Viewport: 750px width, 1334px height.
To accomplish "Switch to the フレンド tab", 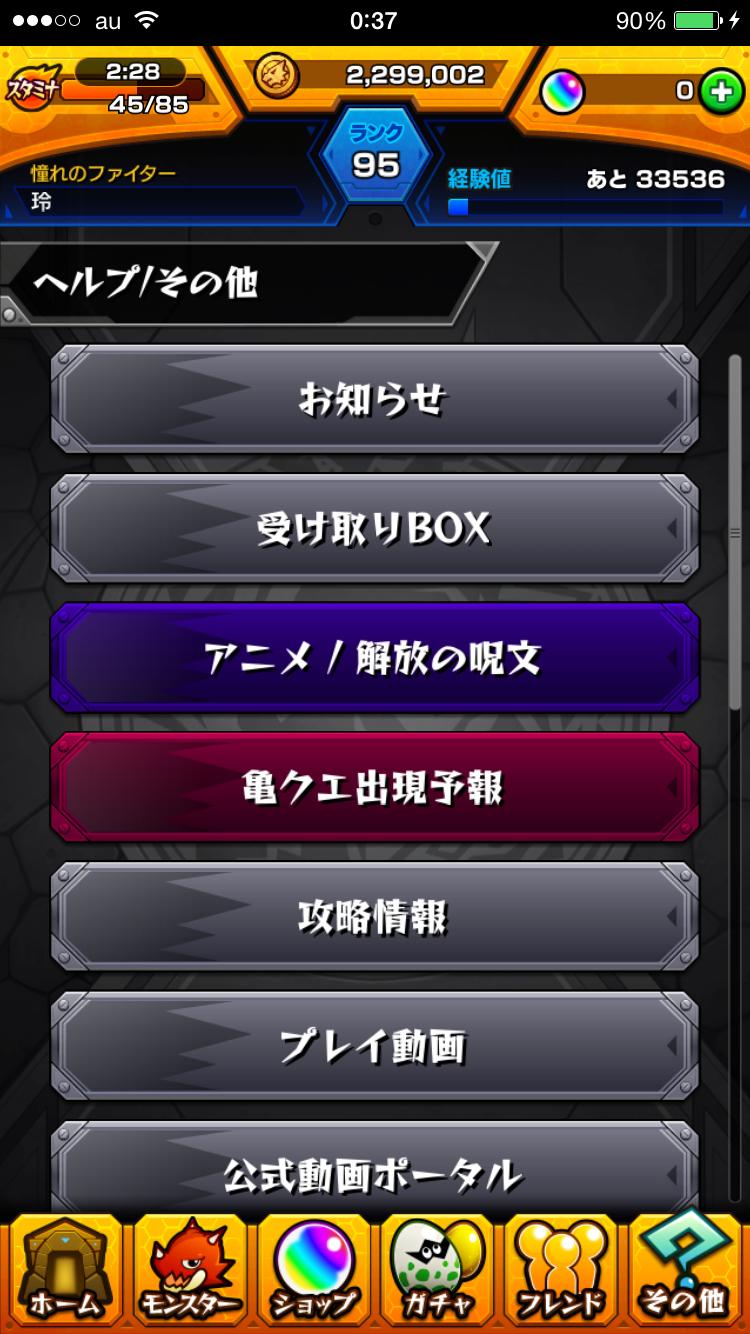I will 562,1270.
